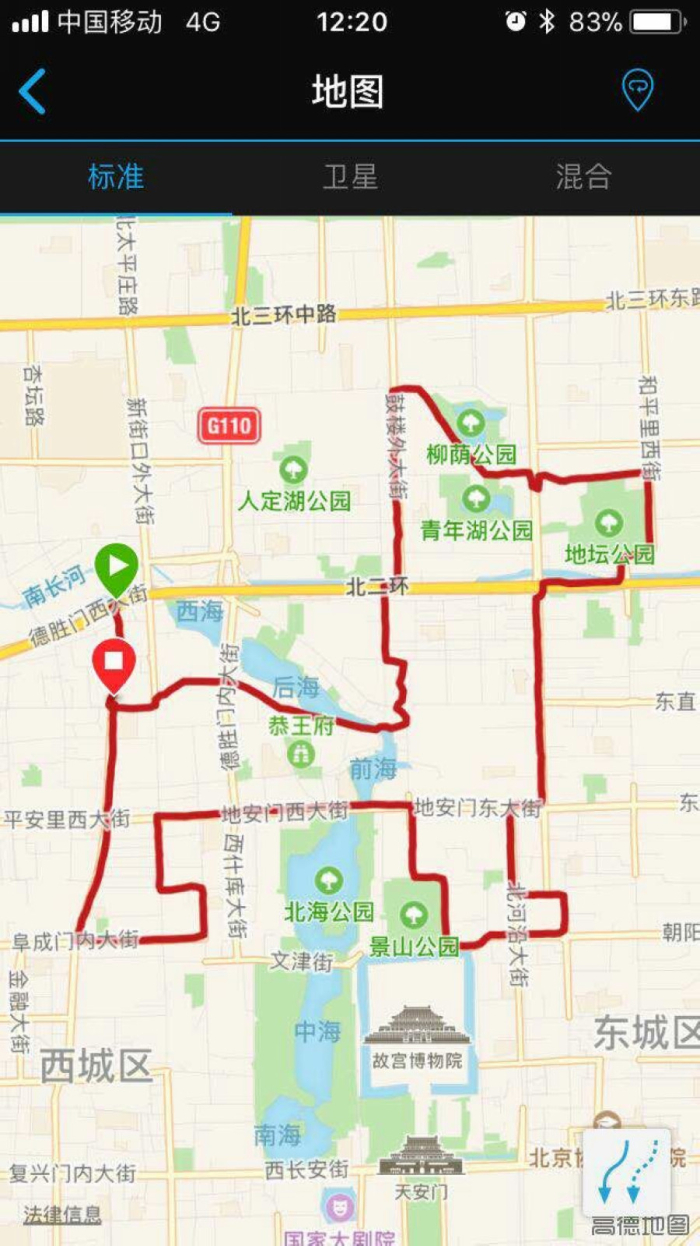The image size is (700, 1246).
Task: Select the 混合 hybrid map tab
Action: pyautogui.click(x=583, y=177)
